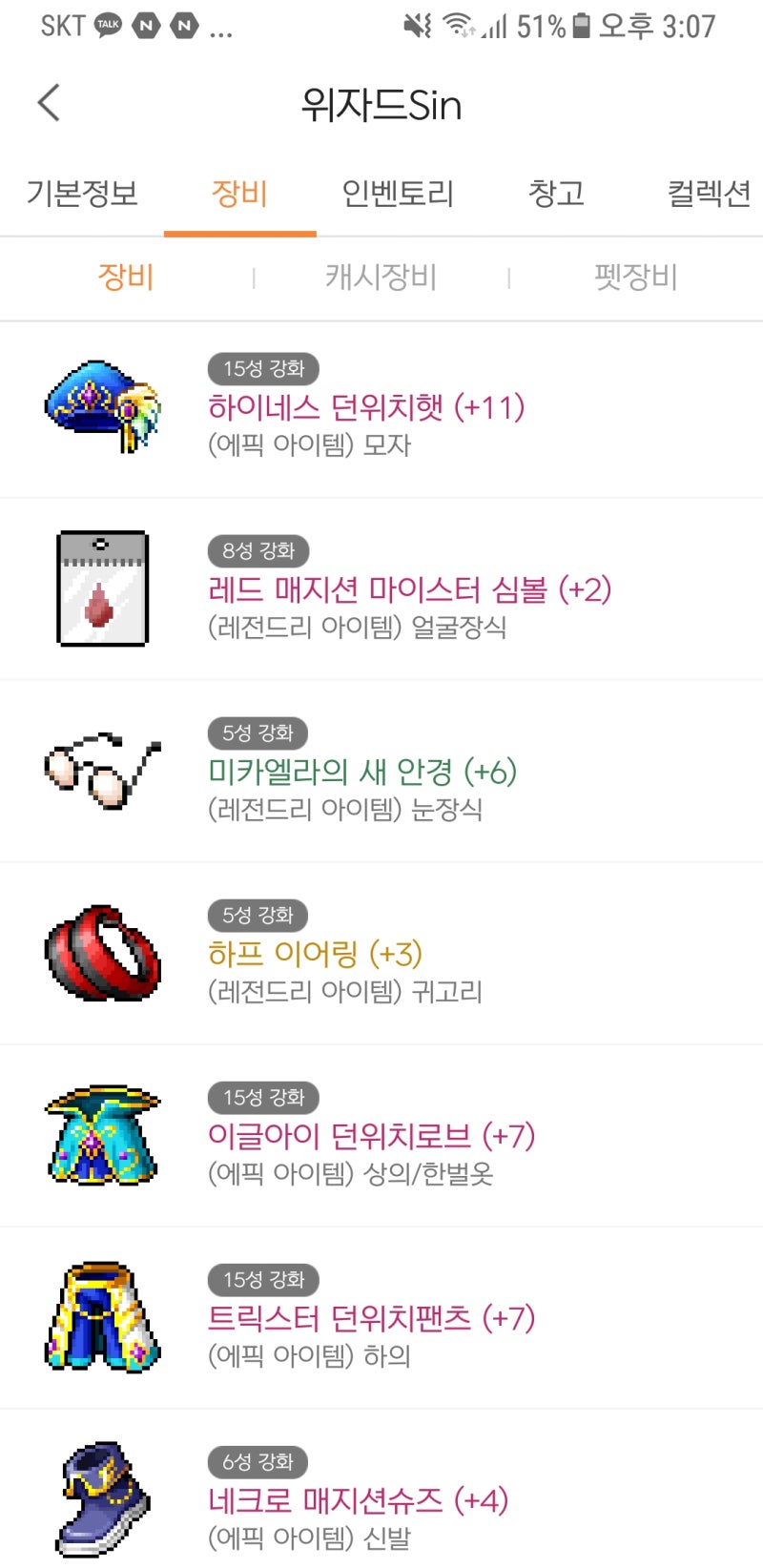
Task: Open the 트릭스터 던위치팬츠 pants icon
Action: (x=102, y=1318)
